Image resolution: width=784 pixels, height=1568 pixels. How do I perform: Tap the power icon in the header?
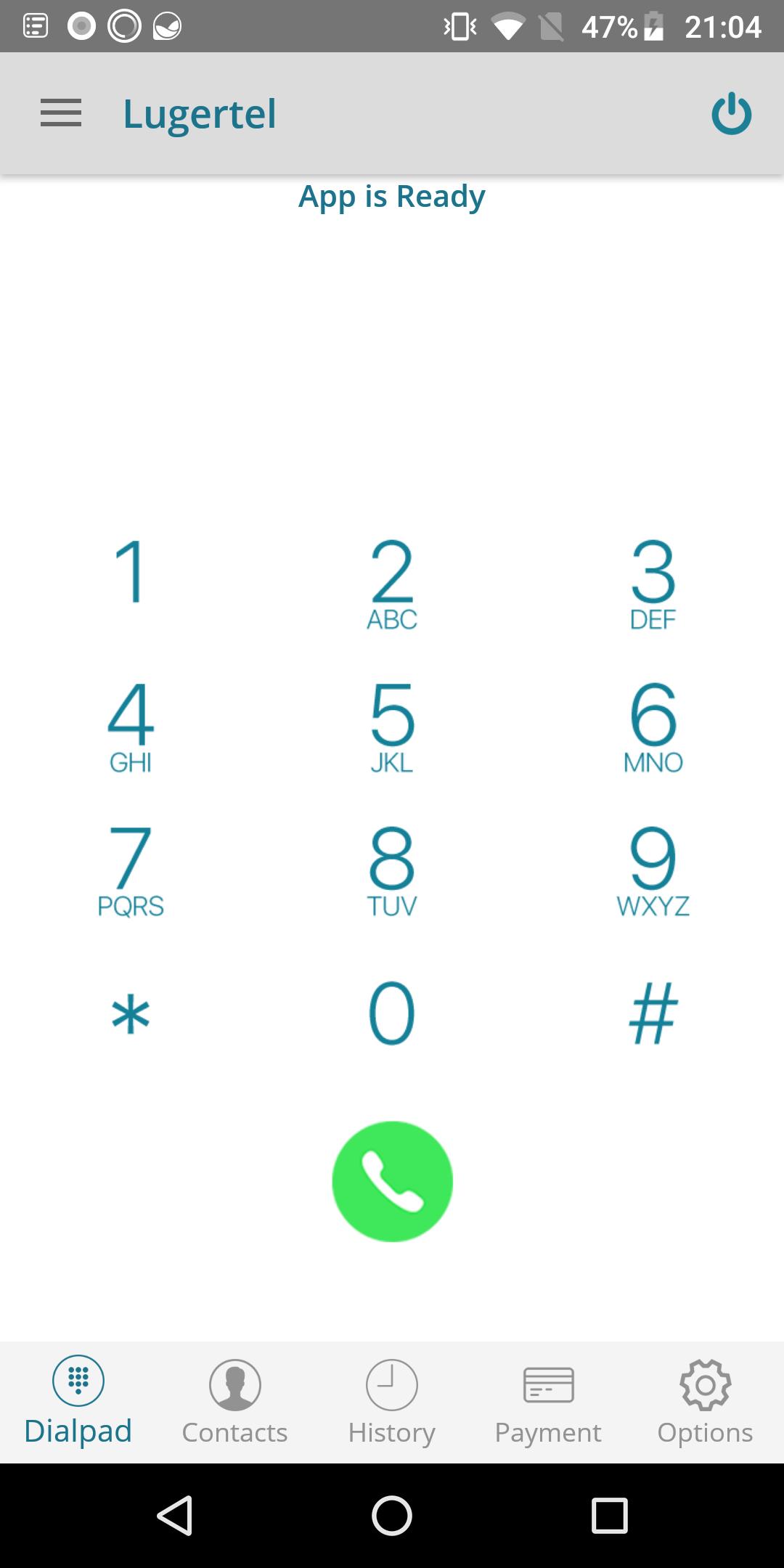point(731,114)
